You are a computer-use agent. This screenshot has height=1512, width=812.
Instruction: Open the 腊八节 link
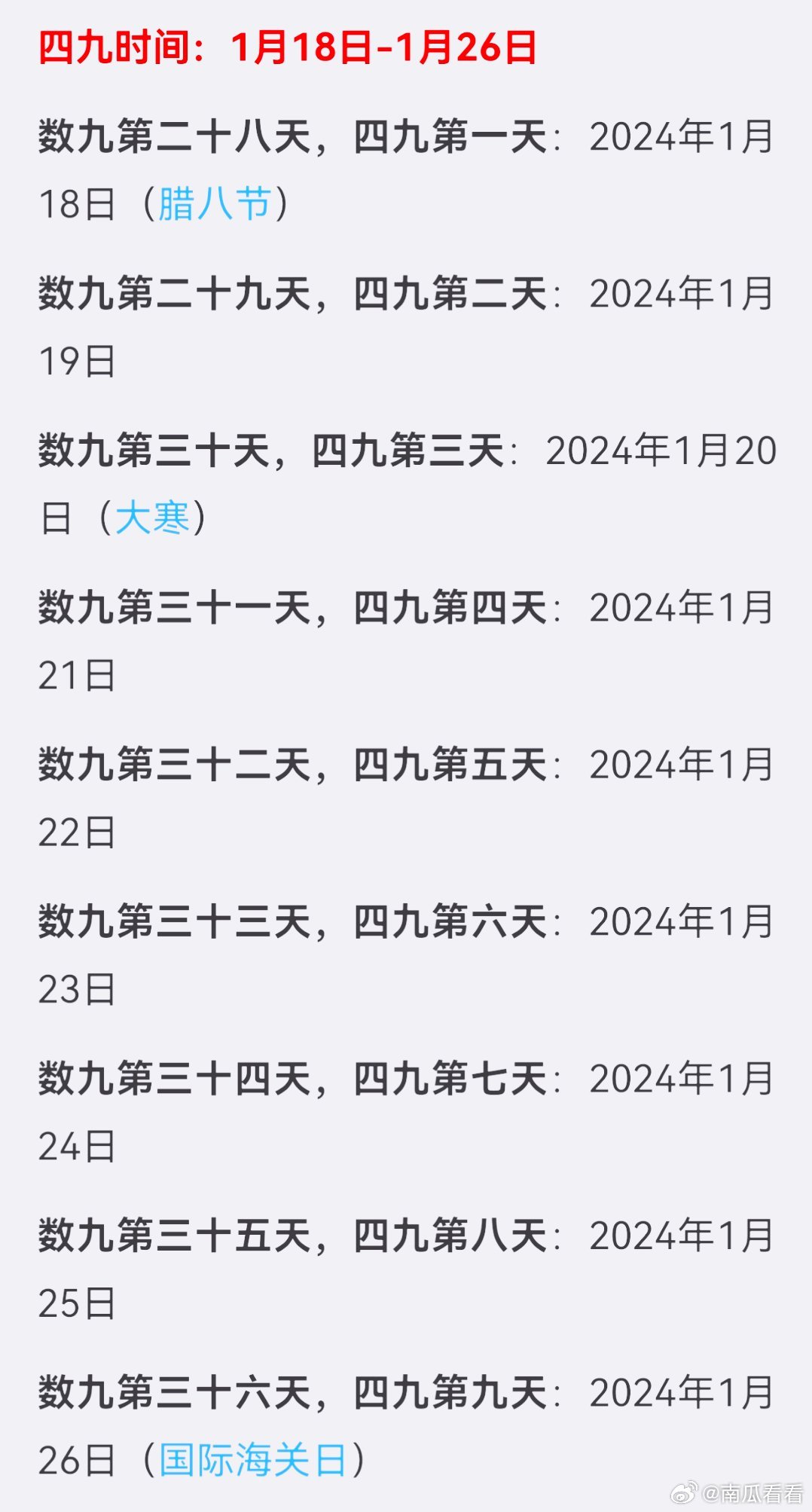[x=215, y=204]
